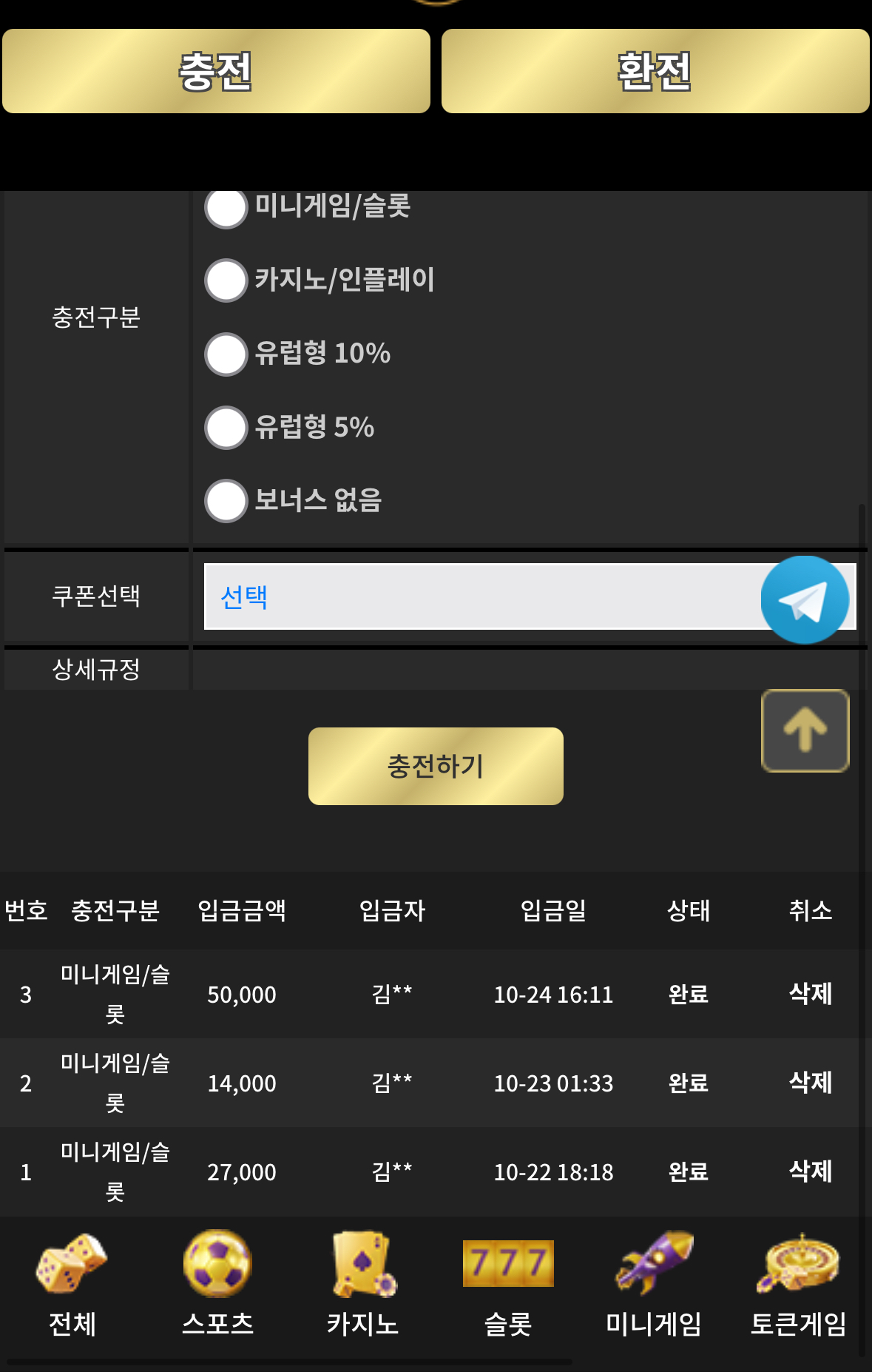Open the 전체 games category
The height and width of the screenshot is (1372, 872).
(x=72, y=1284)
